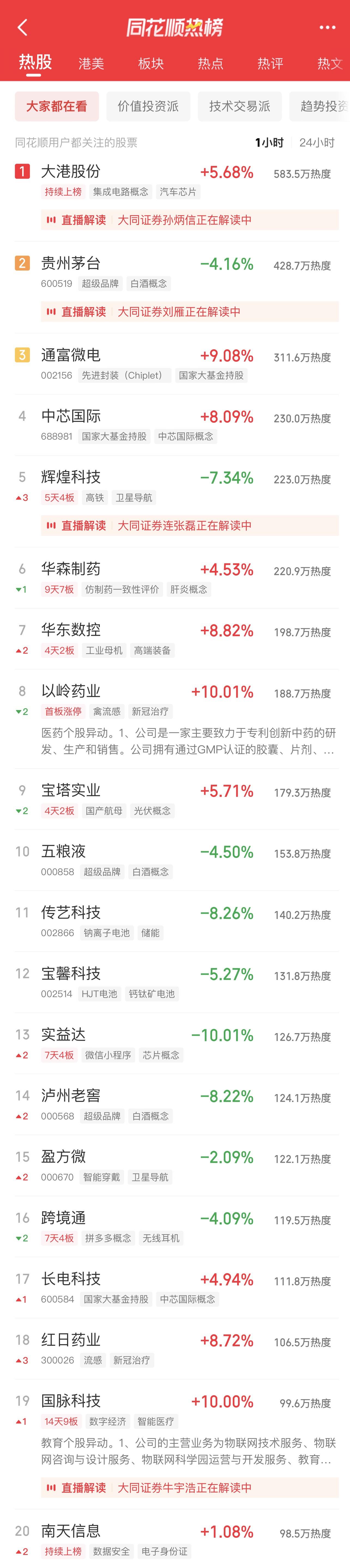Open the 贵州茅台 stock row

coord(71,264)
